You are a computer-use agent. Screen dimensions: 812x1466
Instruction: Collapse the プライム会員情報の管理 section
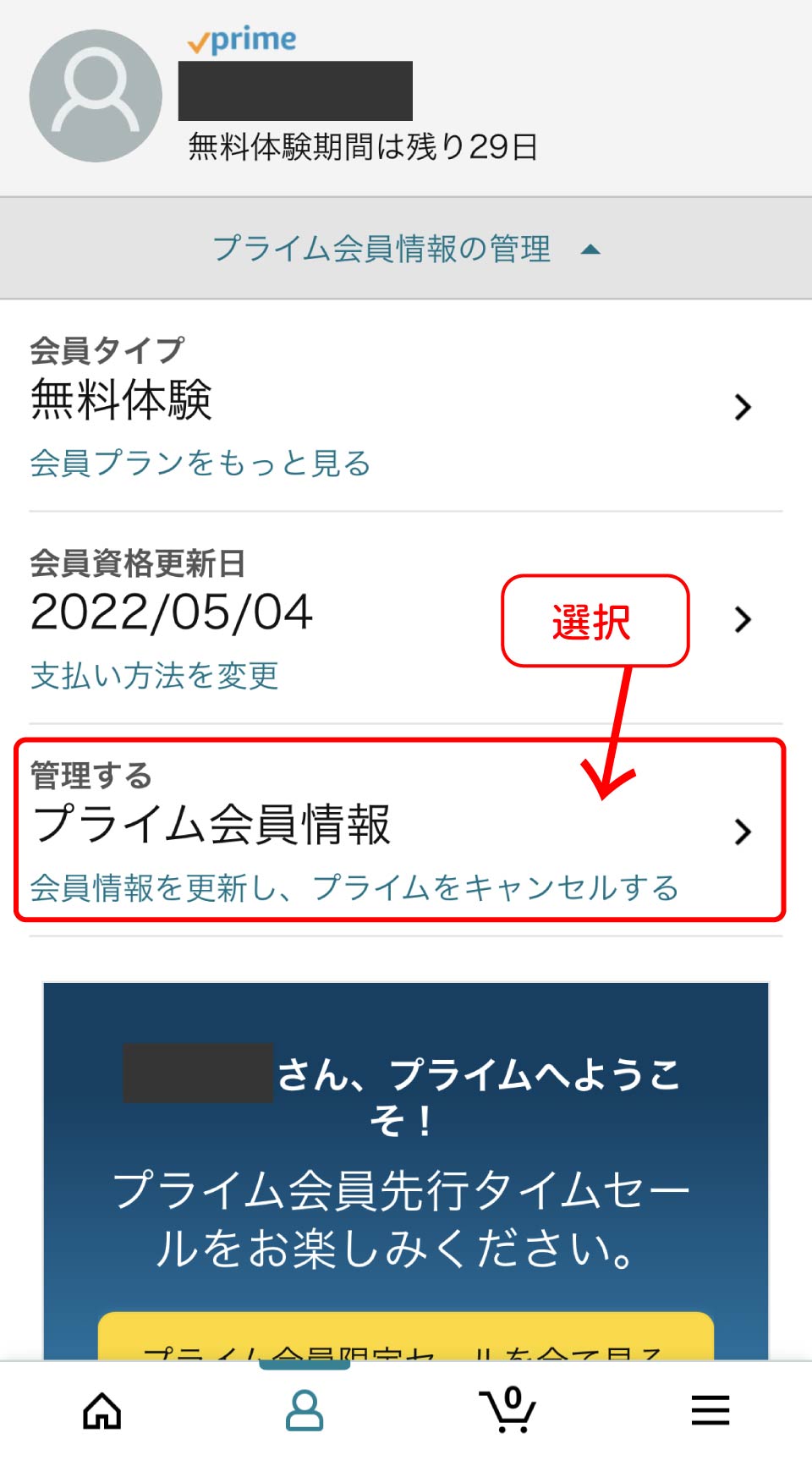(406, 249)
